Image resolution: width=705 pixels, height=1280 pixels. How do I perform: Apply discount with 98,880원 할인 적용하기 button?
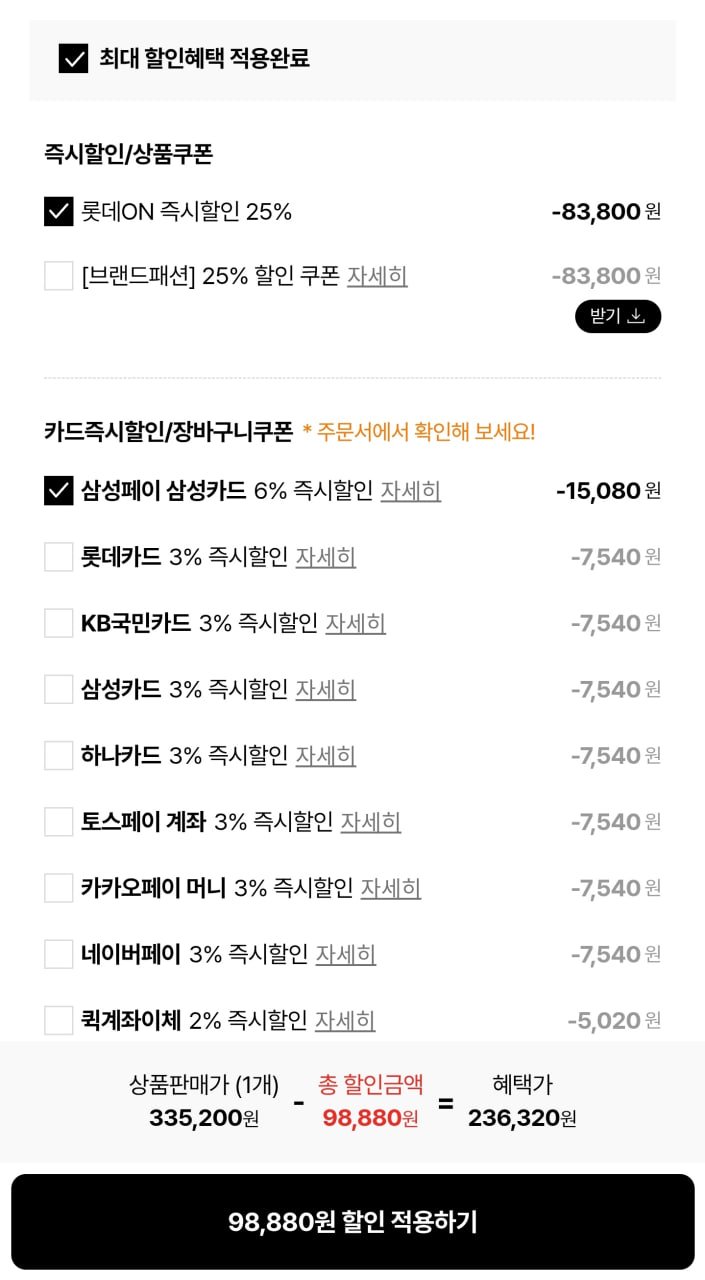point(352,1222)
